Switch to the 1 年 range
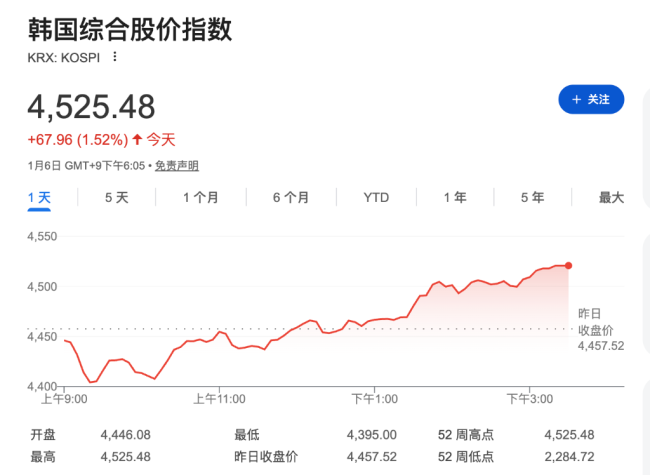The image size is (650, 475). tap(455, 197)
